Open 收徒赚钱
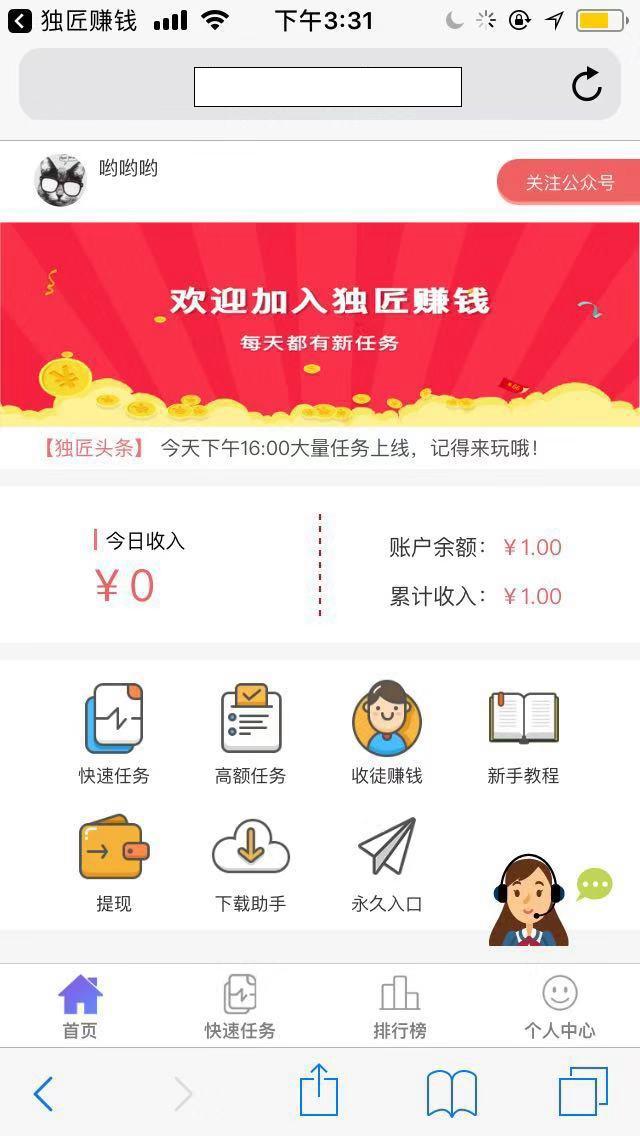The image size is (640, 1136). 386,733
